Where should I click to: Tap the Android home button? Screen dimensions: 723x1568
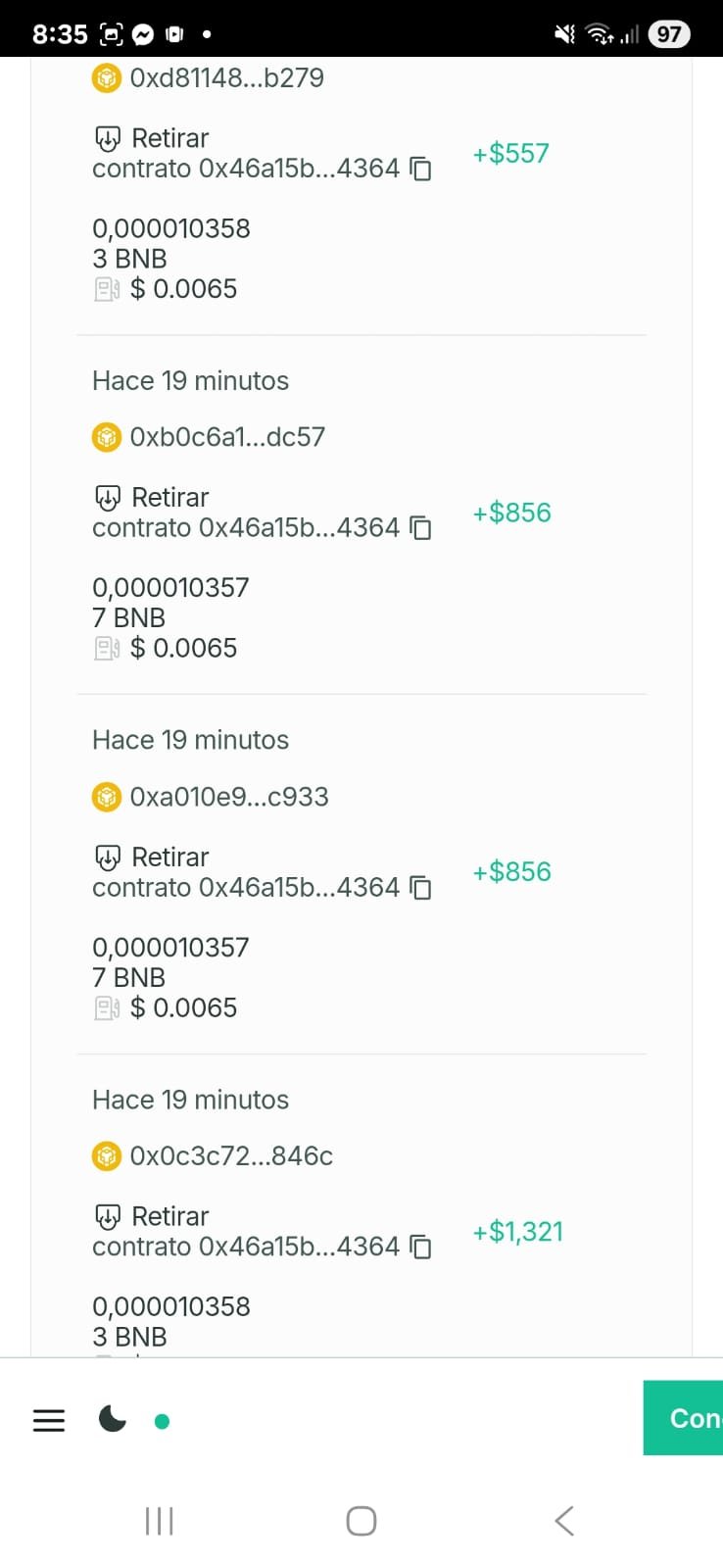361,1521
